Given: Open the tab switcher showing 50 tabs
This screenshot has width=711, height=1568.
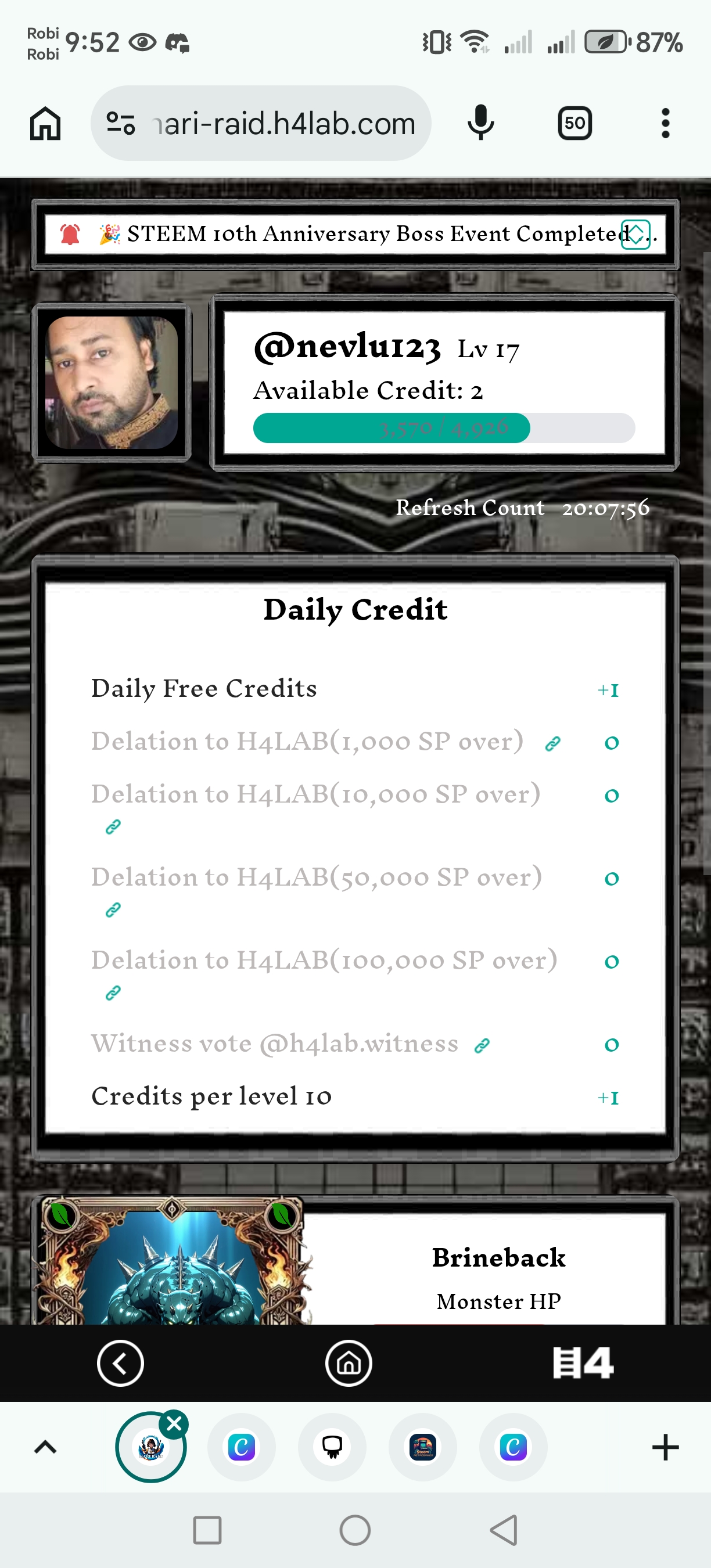Looking at the screenshot, I should [x=574, y=124].
